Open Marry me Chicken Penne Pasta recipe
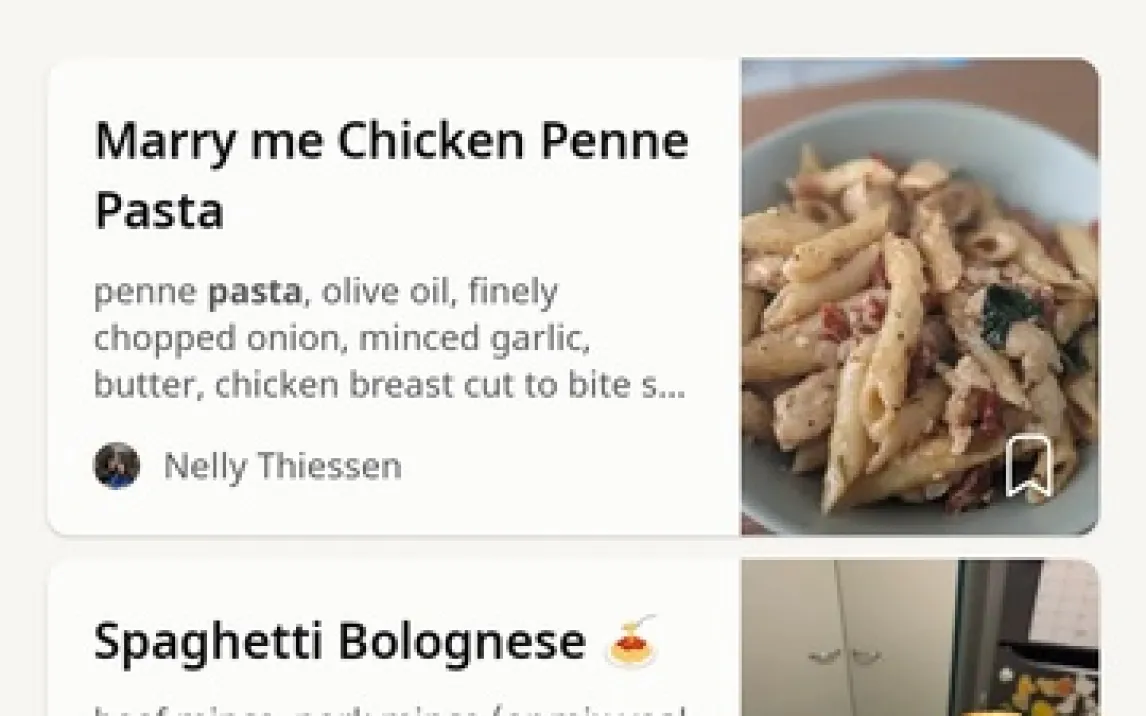The width and height of the screenshot is (1146, 716). point(391,175)
